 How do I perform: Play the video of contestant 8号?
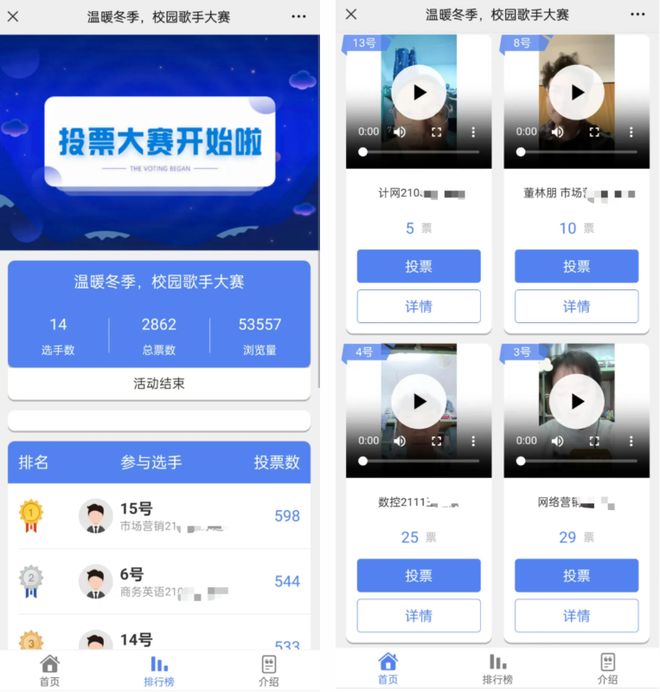pos(576,92)
